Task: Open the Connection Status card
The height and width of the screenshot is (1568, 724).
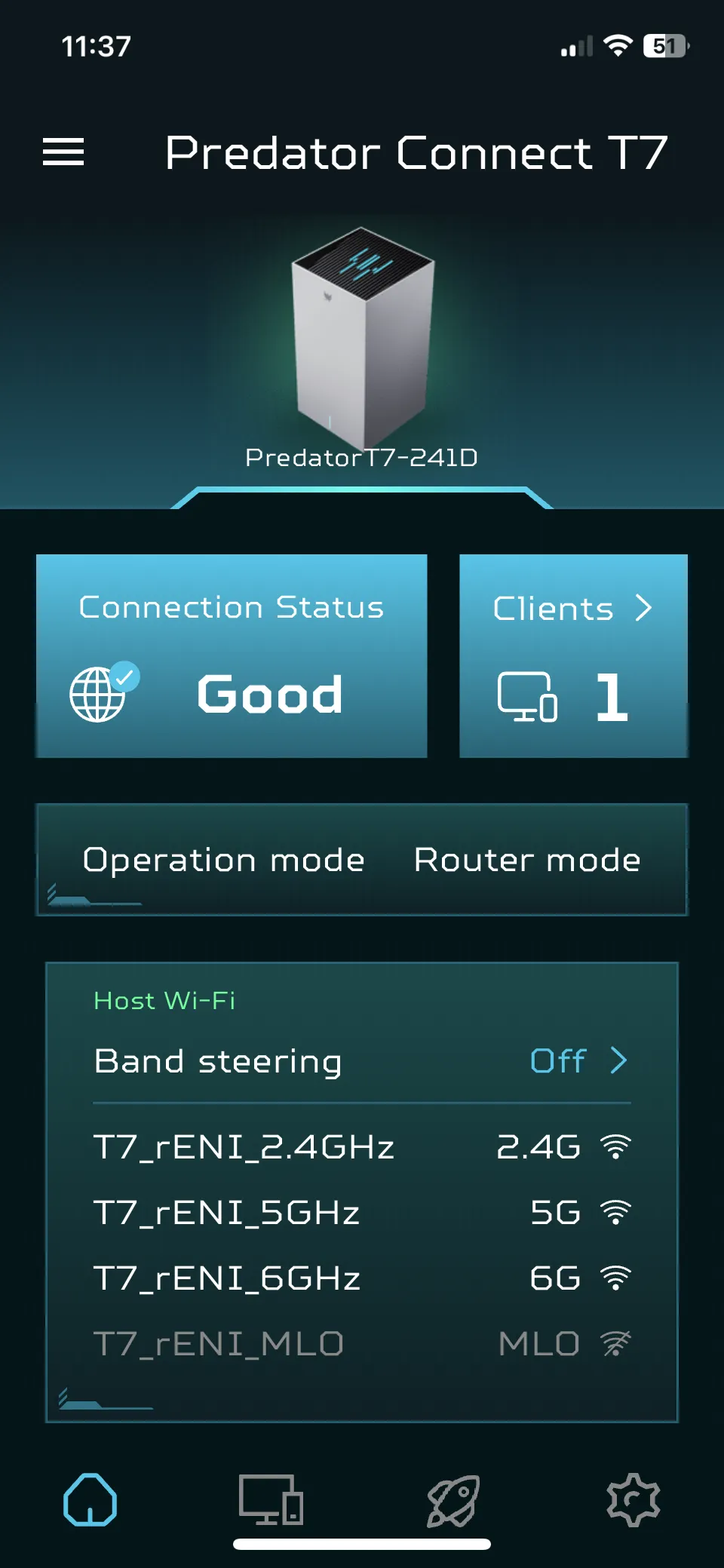Action: click(232, 655)
